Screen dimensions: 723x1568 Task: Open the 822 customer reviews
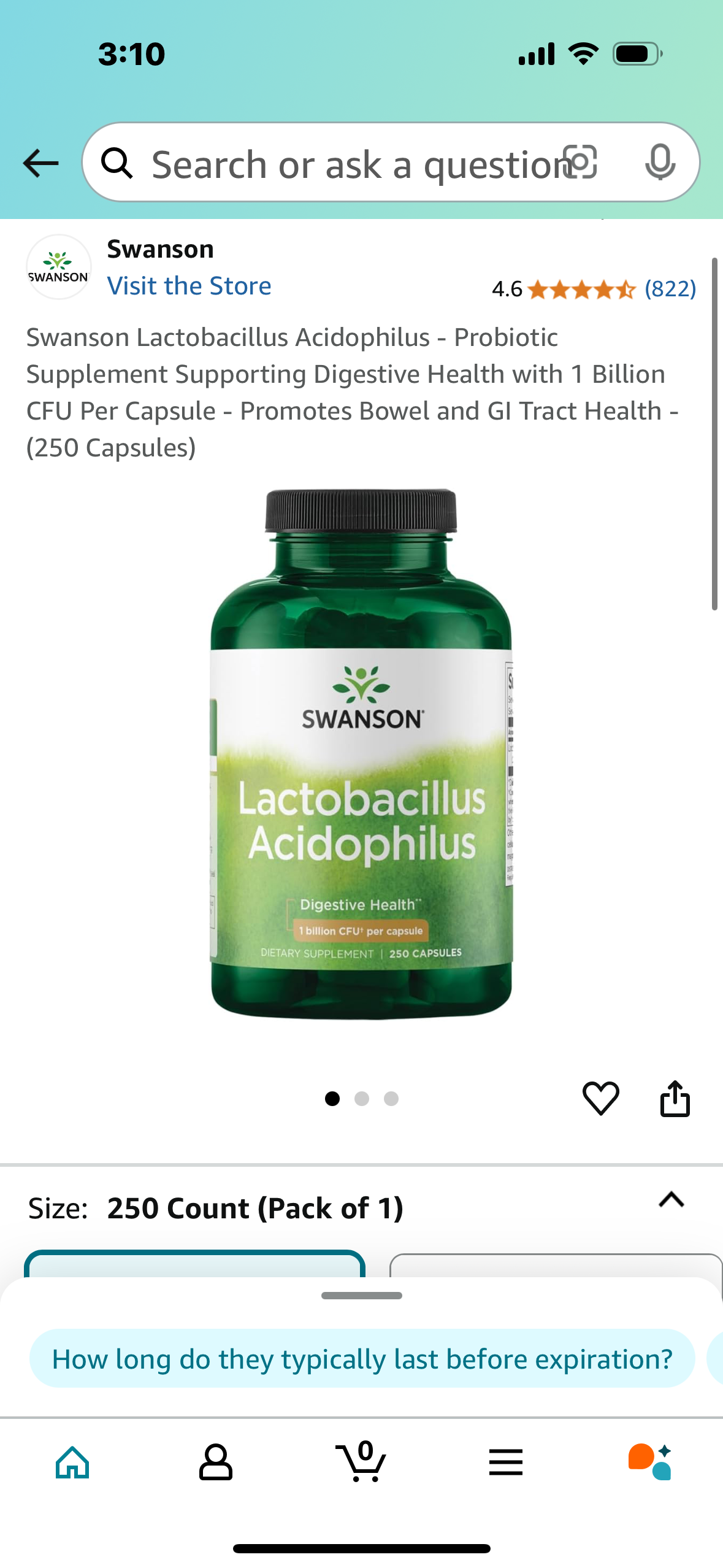[x=670, y=289]
